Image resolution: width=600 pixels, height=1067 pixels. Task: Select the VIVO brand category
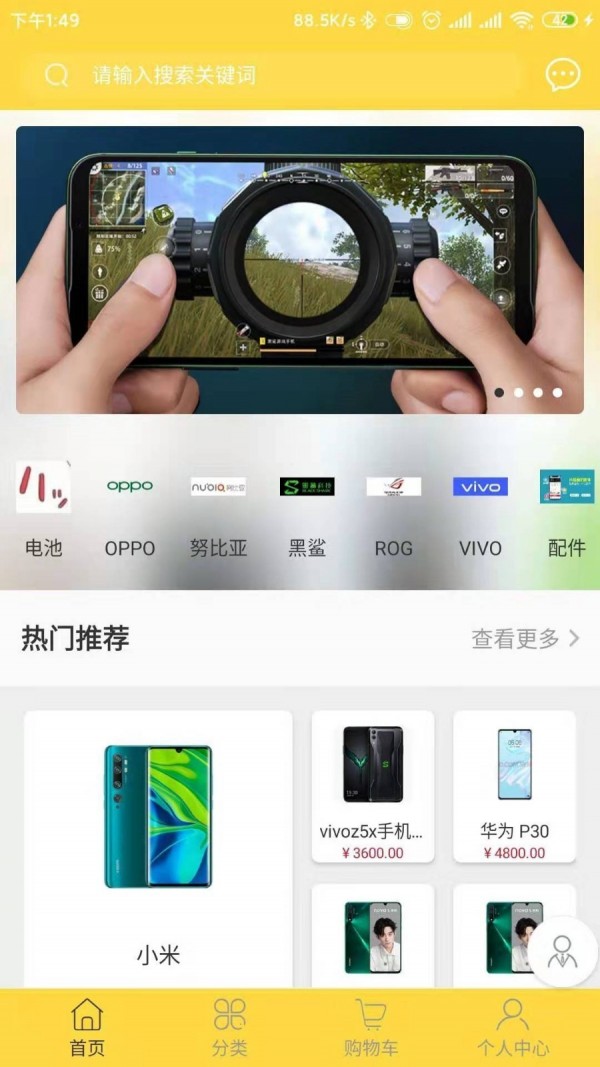[x=480, y=512]
